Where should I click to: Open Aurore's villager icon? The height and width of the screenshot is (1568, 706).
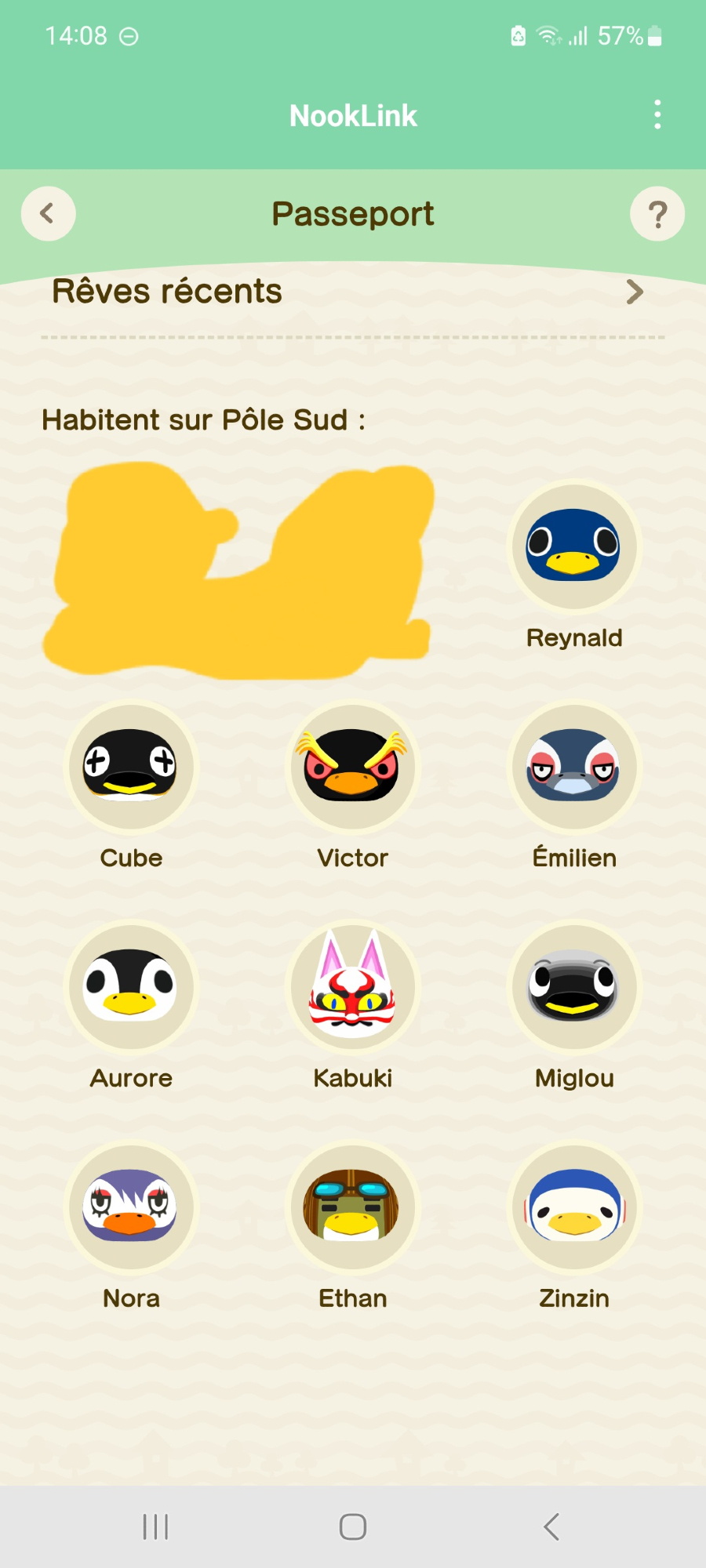131,986
